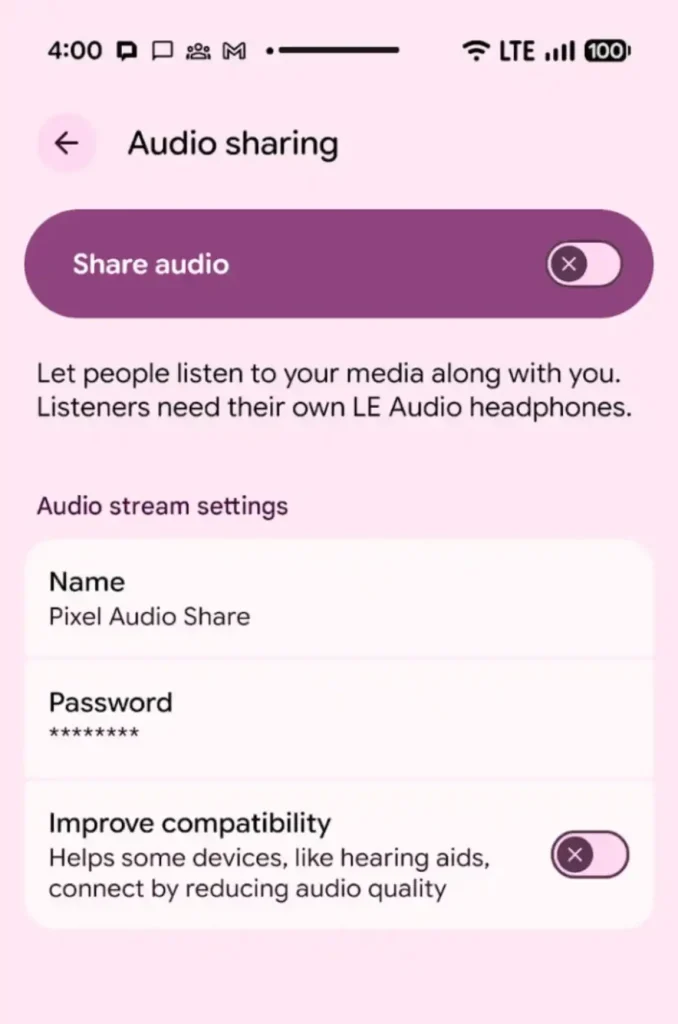Enable the Improve compatibility toggle
Screen dimensions: 678x1024
(589, 855)
